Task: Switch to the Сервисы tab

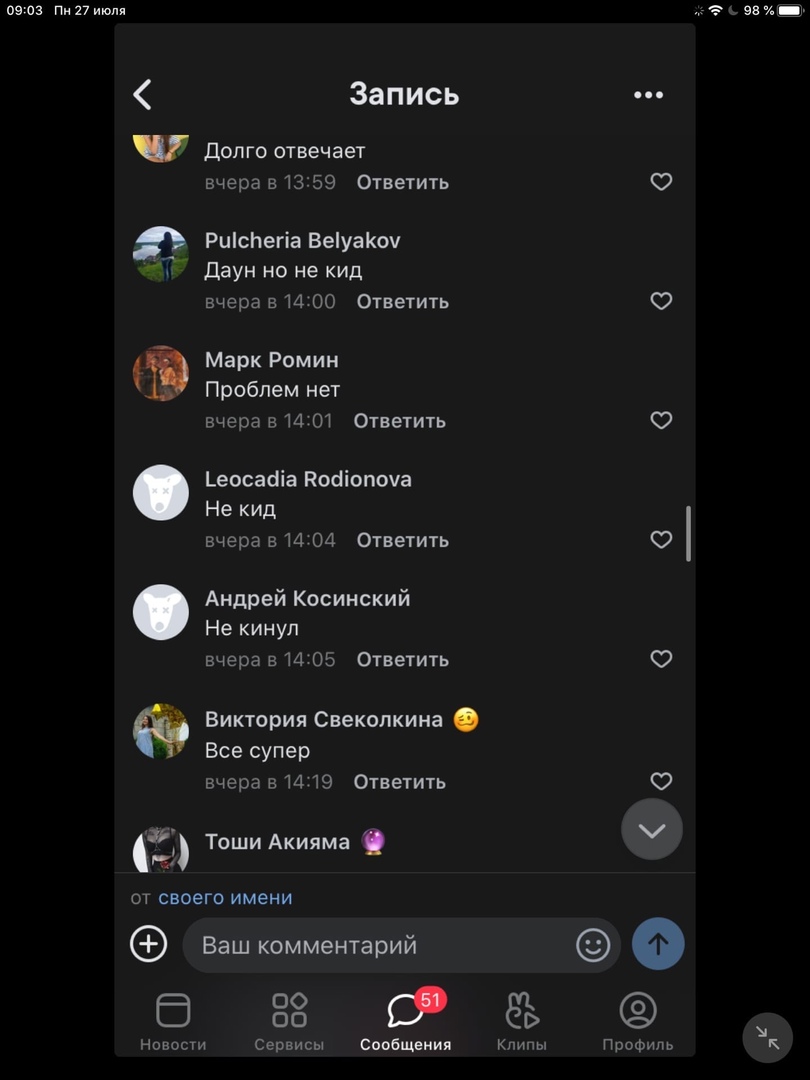Action: [x=289, y=1022]
